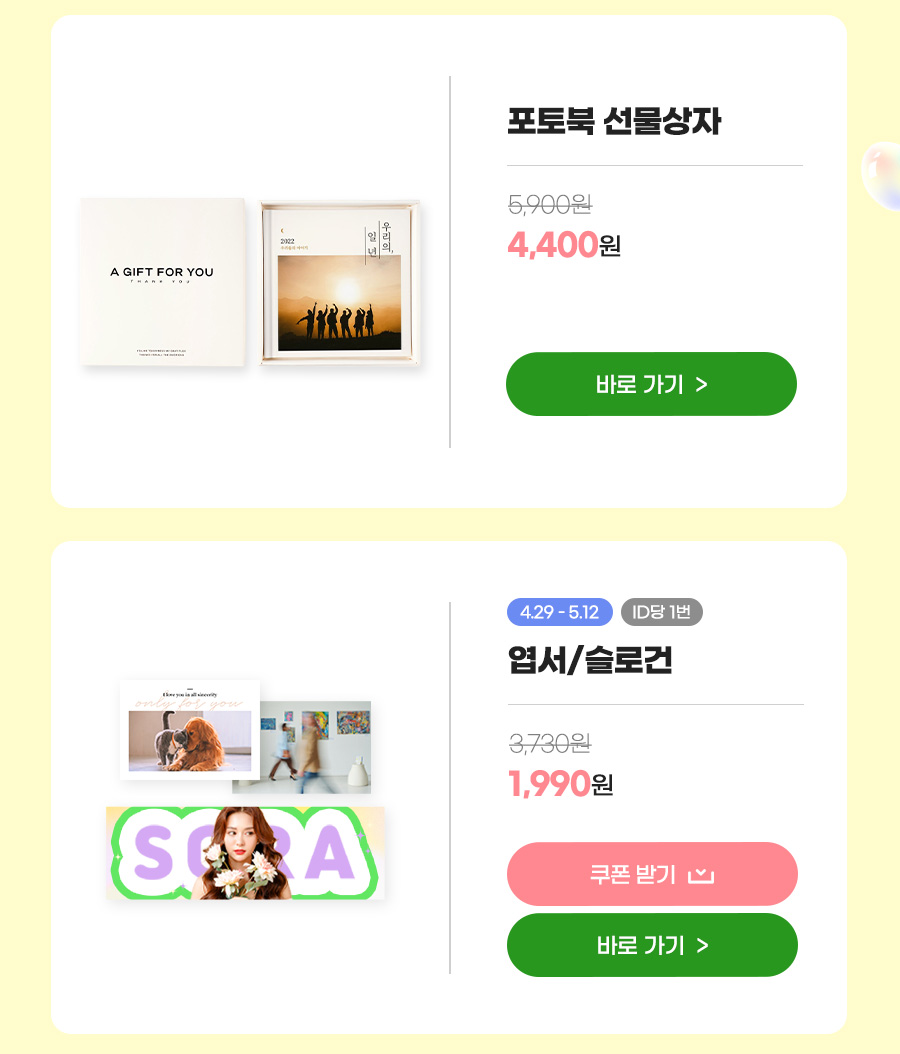Get the 쿠폰 받기 coupon for 엽서/슬로건

click(652, 874)
